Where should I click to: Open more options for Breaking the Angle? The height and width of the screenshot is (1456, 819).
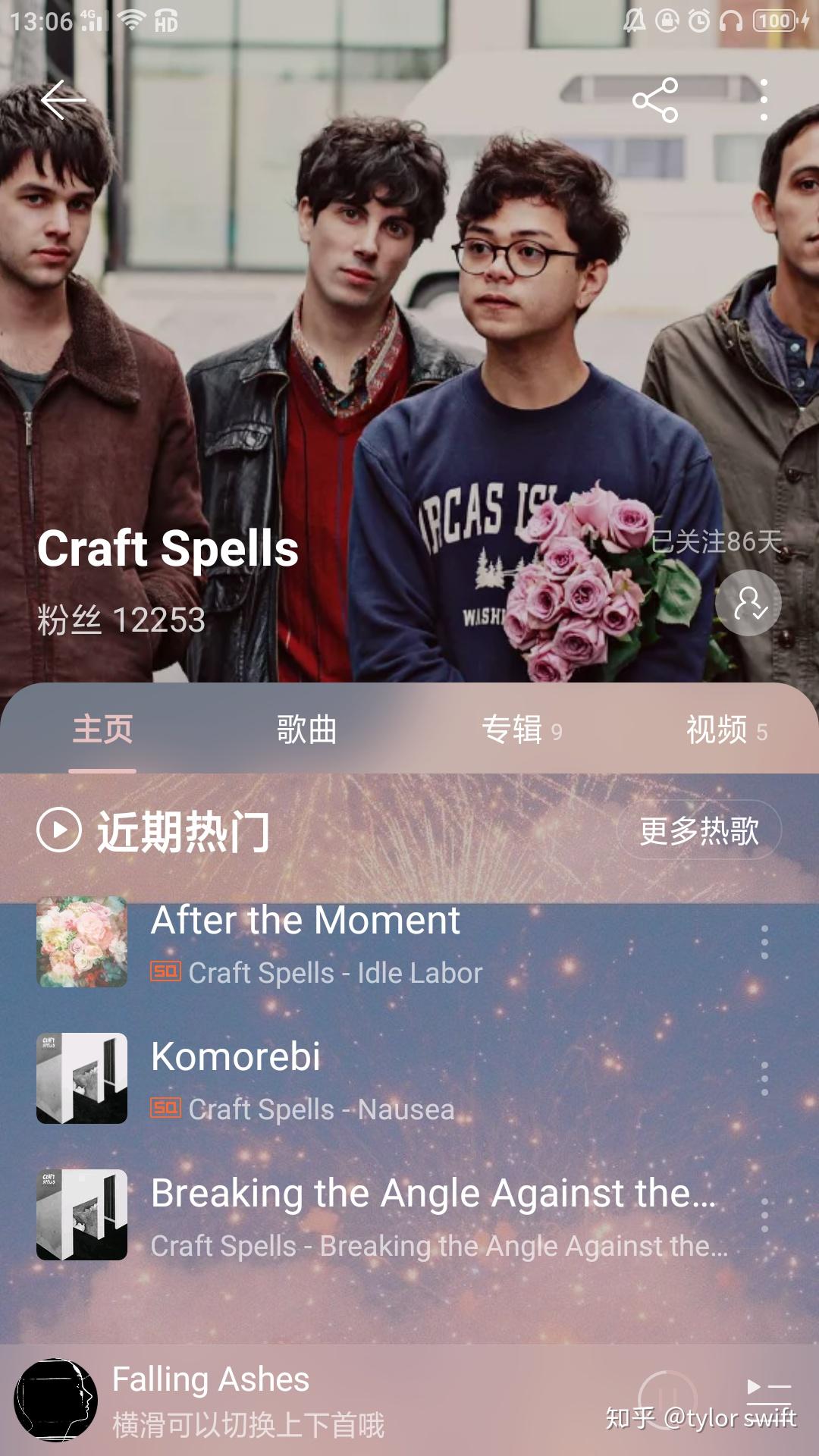coord(764,1215)
